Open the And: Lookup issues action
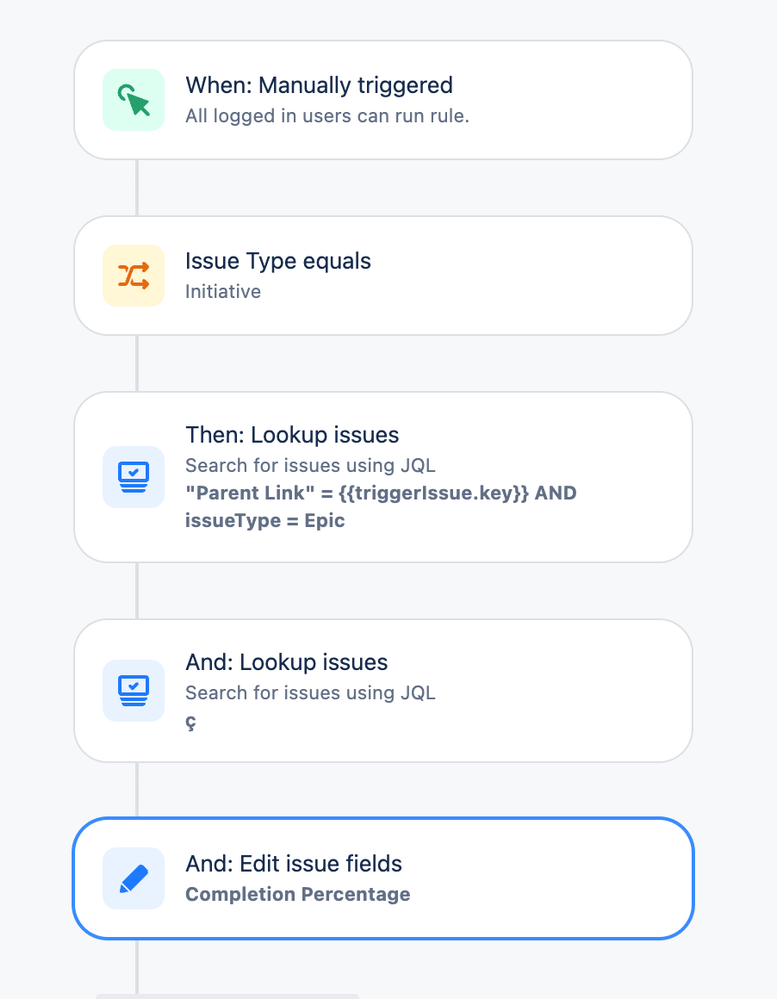Screen dimensions: 777x999 tap(383, 691)
